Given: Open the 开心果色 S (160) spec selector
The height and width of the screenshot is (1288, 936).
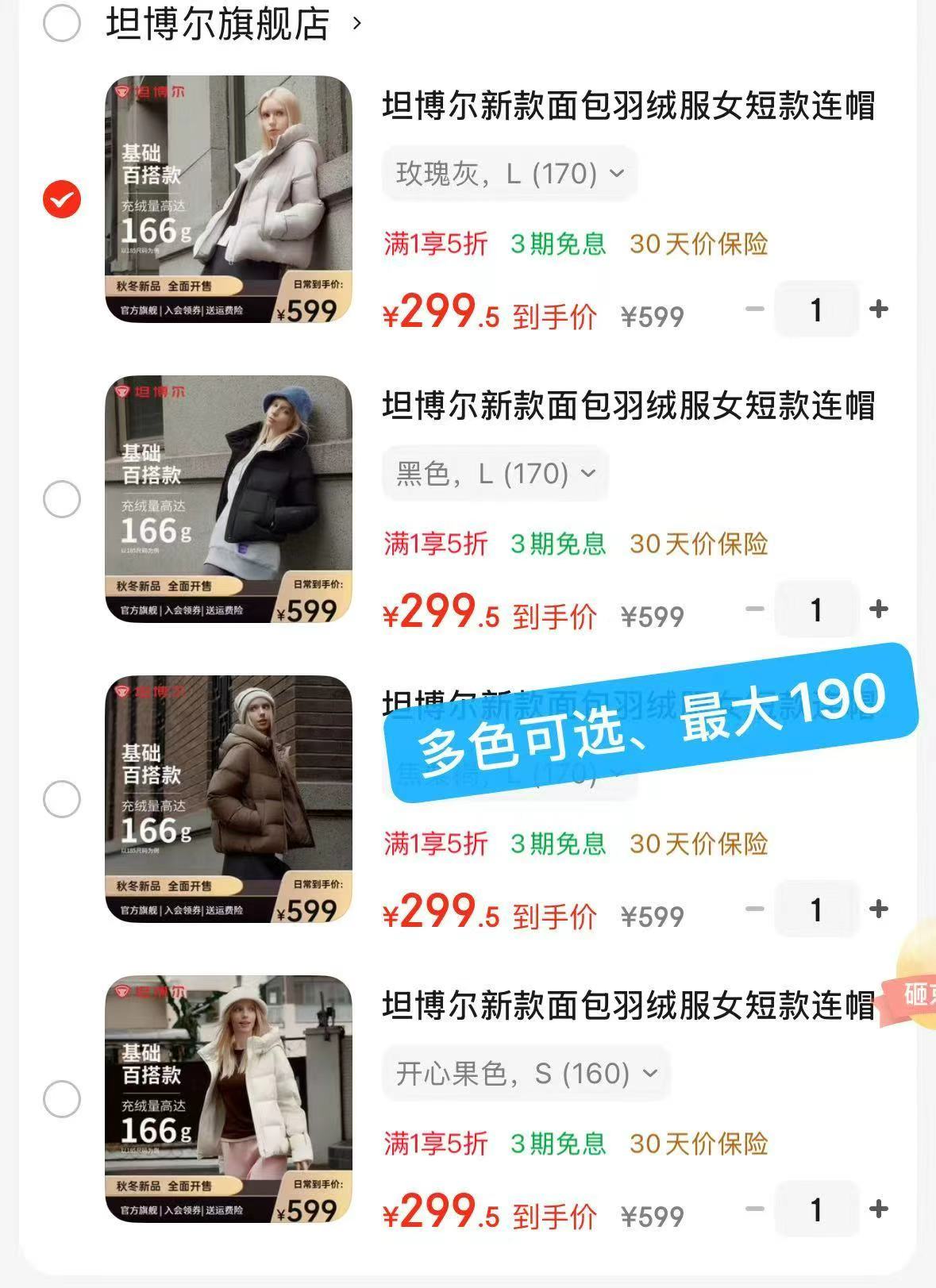Looking at the screenshot, I should coord(525,1073).
